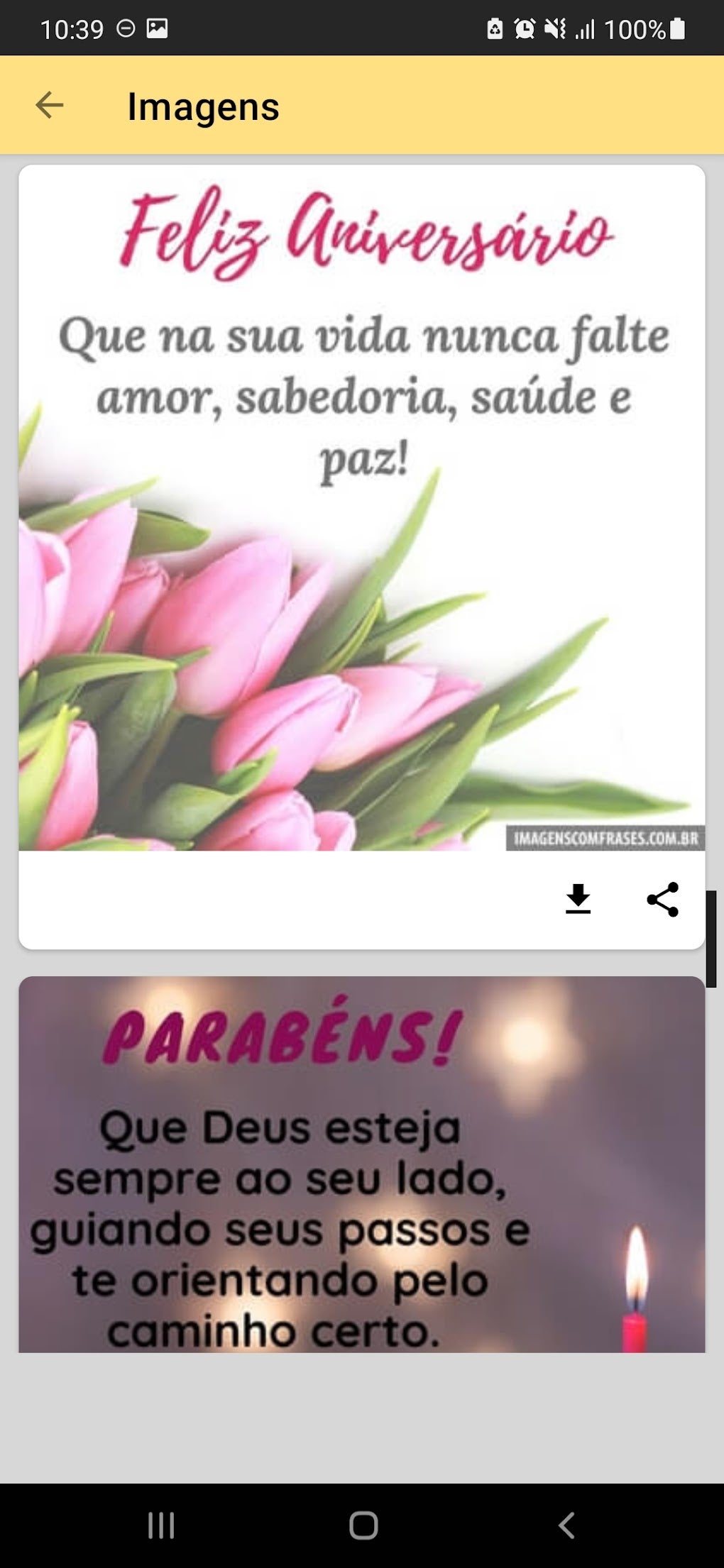Share the Feliz Aniversário tulips image

(662, 899)
